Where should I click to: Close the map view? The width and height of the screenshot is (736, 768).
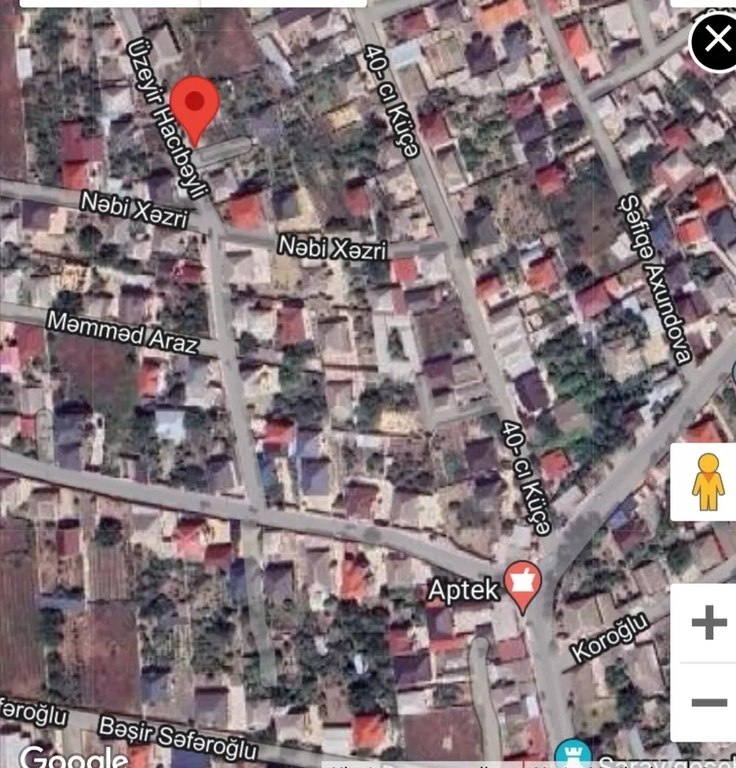click(716, 40)
